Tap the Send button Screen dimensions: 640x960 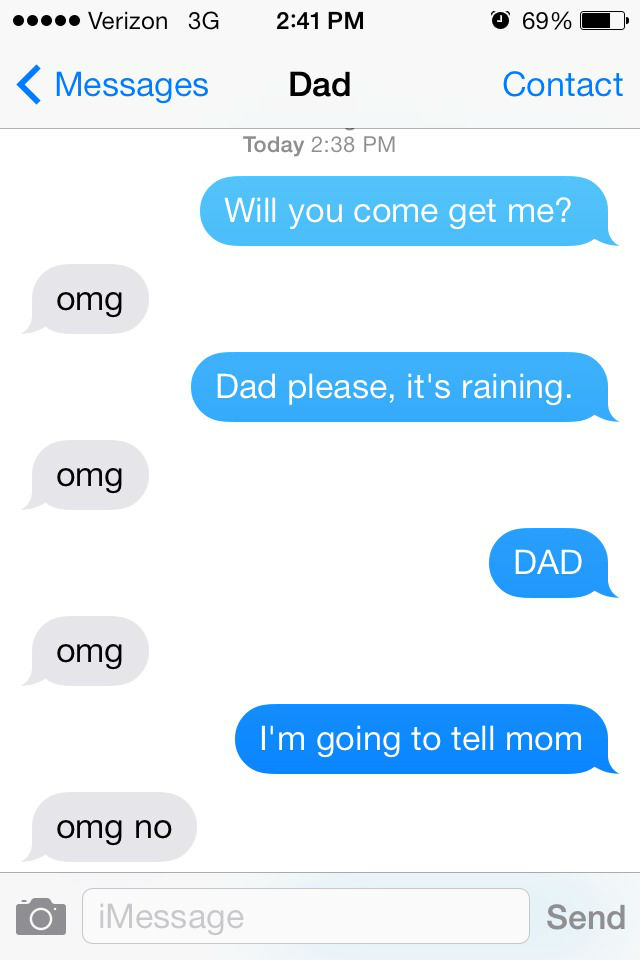pos(586,916)
